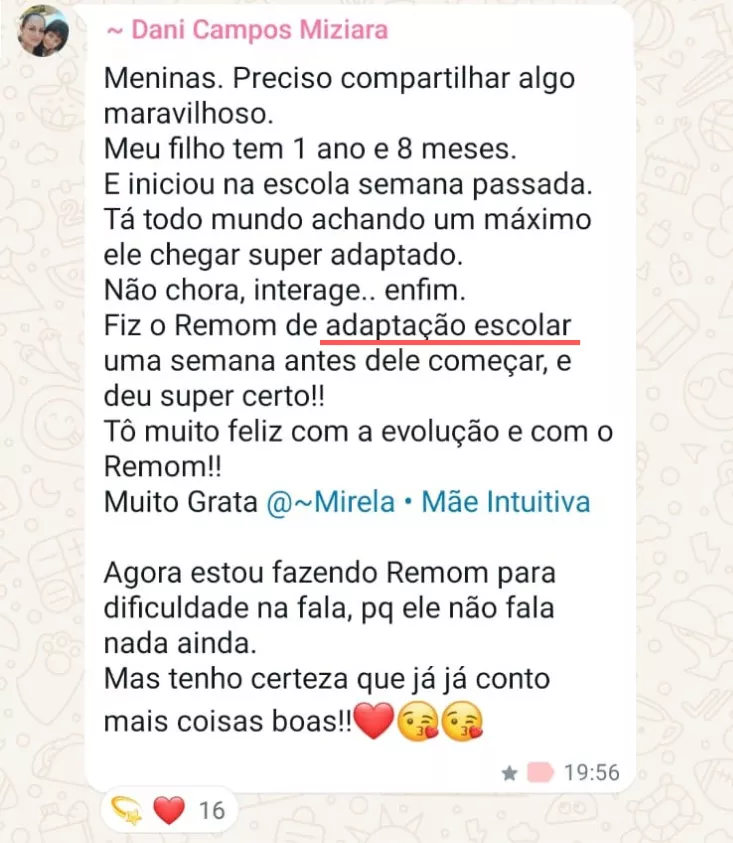Open Dani Campos Miziara's profile picture
This screenshot has height=843, width=733.
pyautogui.click(x=43, y=31)
